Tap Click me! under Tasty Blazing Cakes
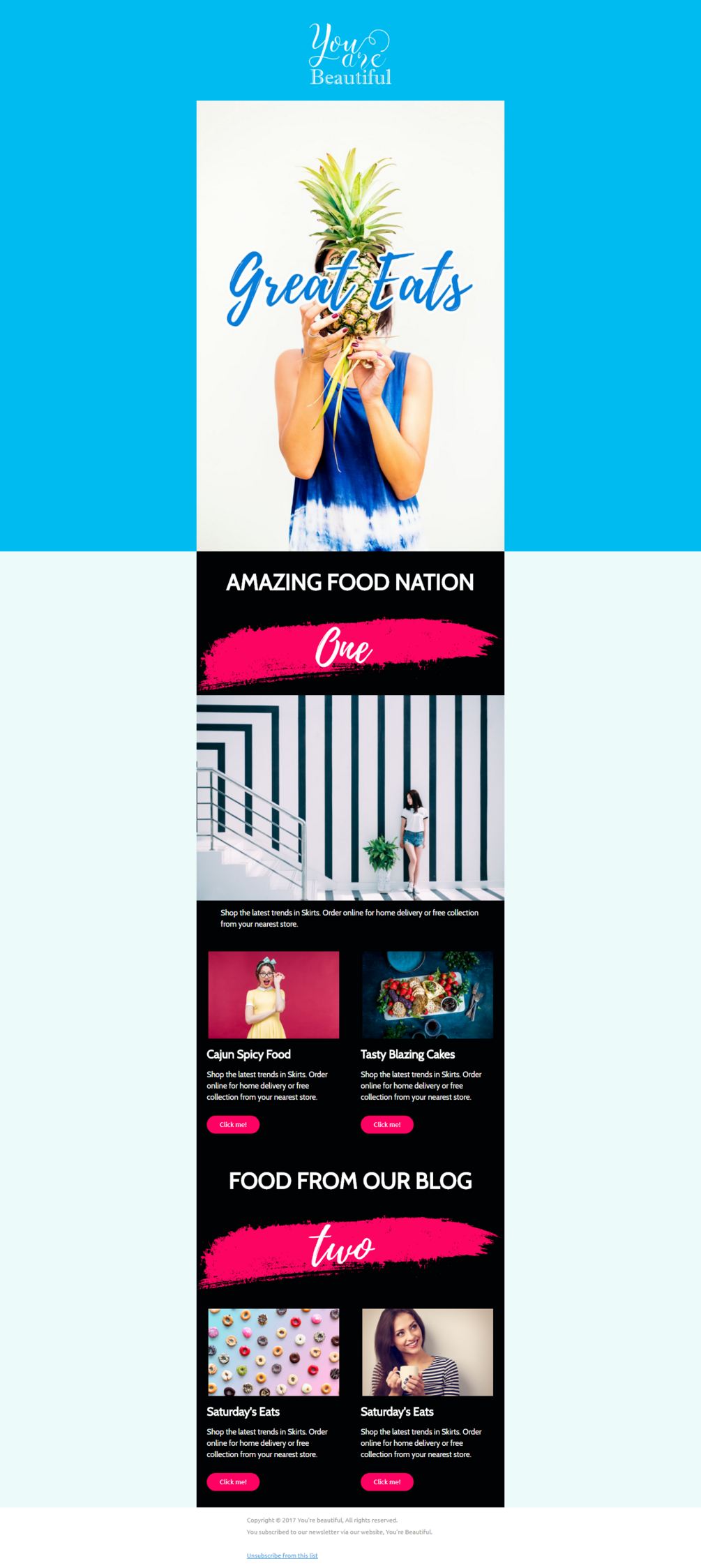 (x=387, y=1124)
